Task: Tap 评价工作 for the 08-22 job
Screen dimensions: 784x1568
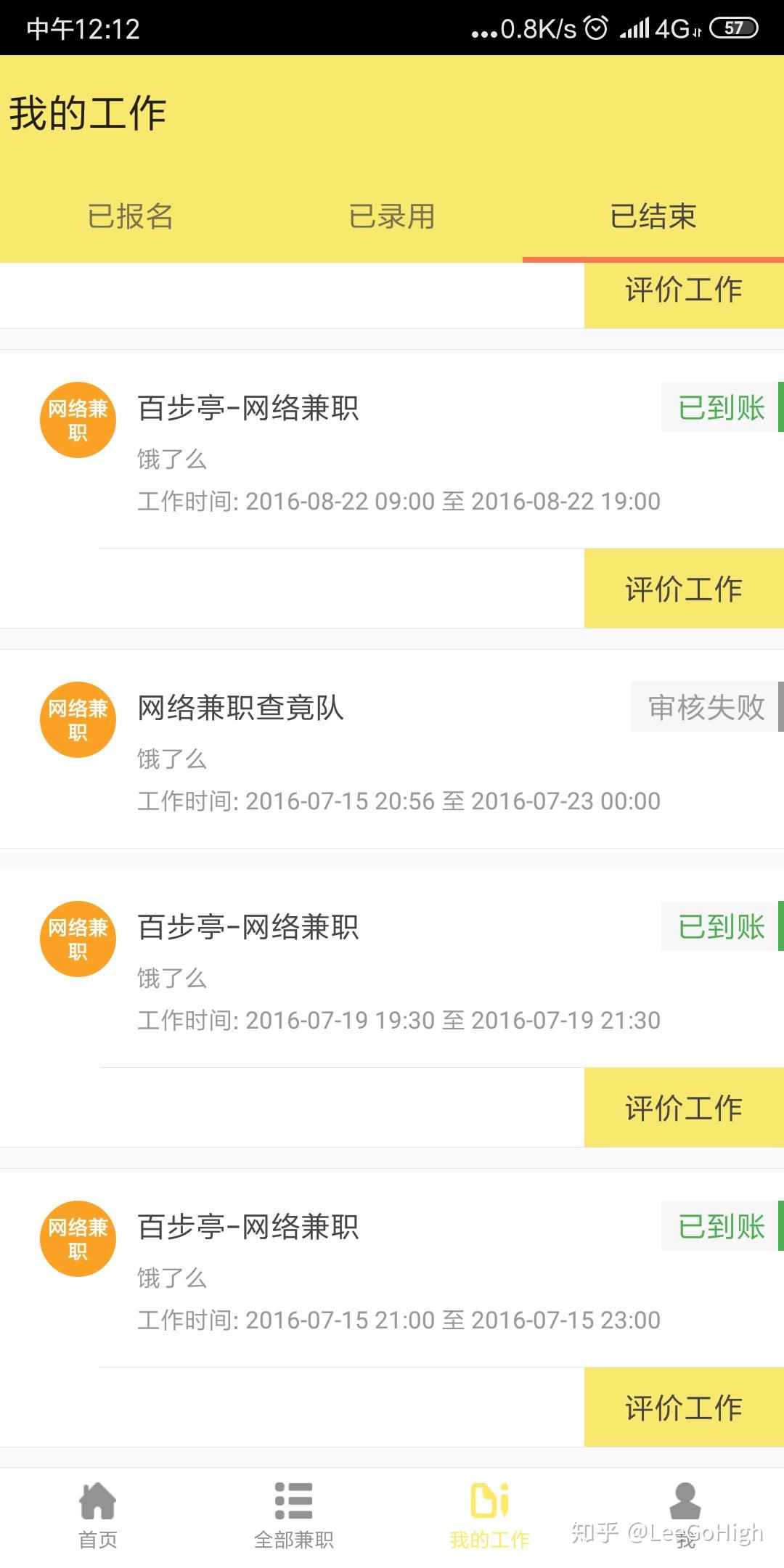Action: click(682, 588)
